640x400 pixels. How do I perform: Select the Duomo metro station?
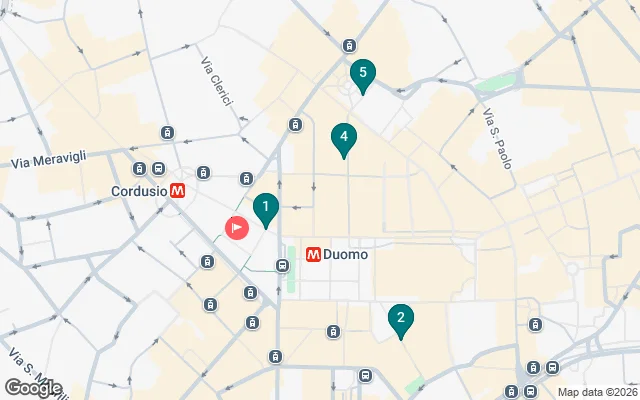[x=313, y=255]
